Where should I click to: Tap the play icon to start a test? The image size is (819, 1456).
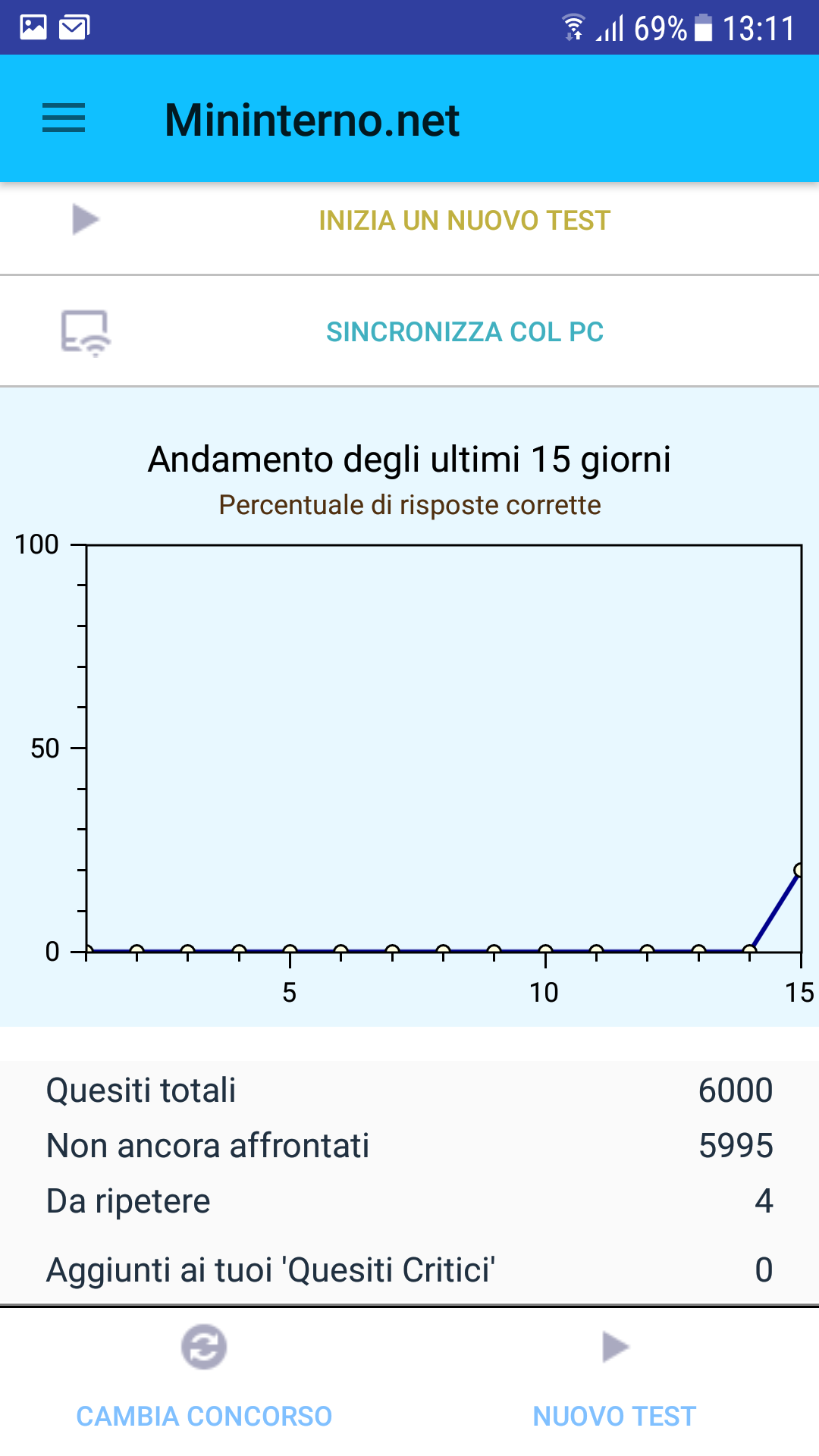(x=85, y=220)
